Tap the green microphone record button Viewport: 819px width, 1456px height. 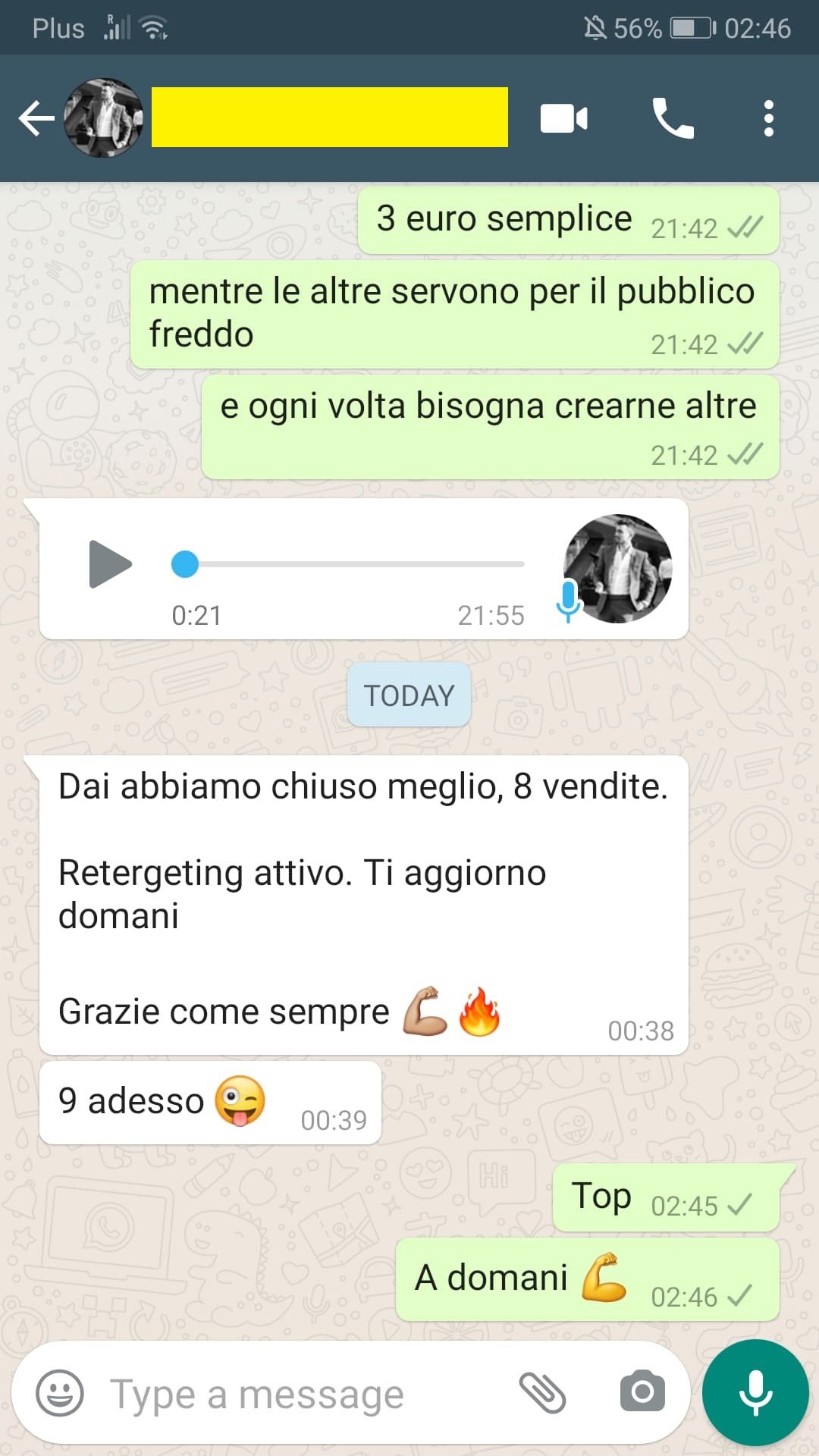pos(755,1393)
